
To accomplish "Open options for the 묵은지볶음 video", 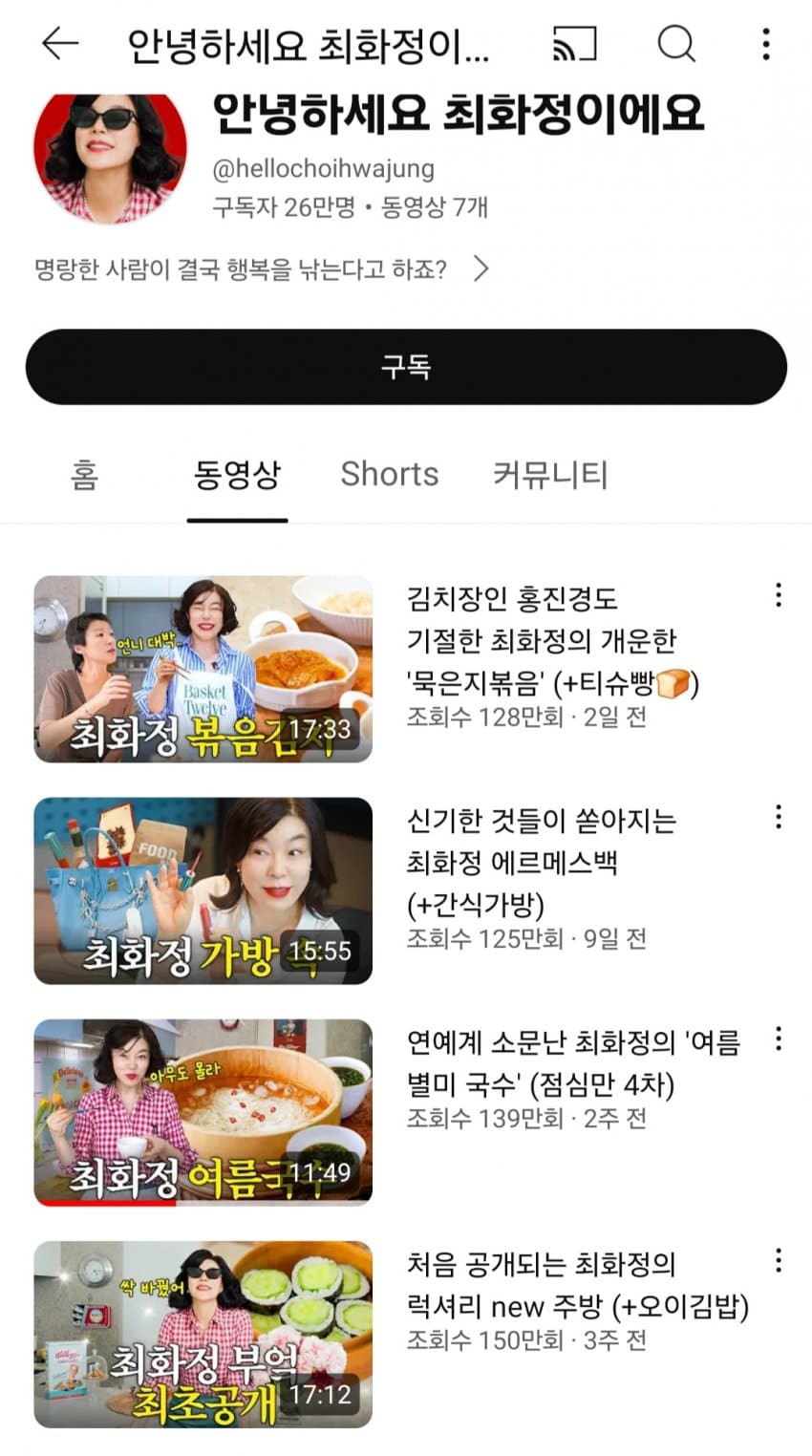I will [779, 595].
